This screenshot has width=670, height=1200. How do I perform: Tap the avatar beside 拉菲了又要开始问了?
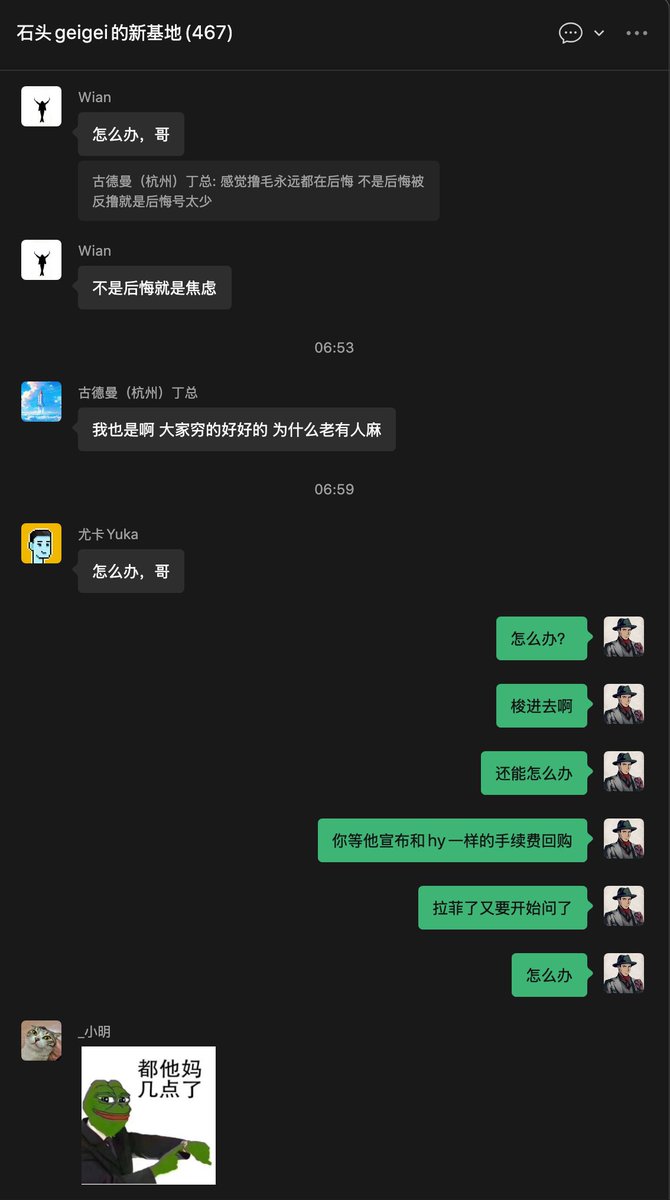coord(624,907)
